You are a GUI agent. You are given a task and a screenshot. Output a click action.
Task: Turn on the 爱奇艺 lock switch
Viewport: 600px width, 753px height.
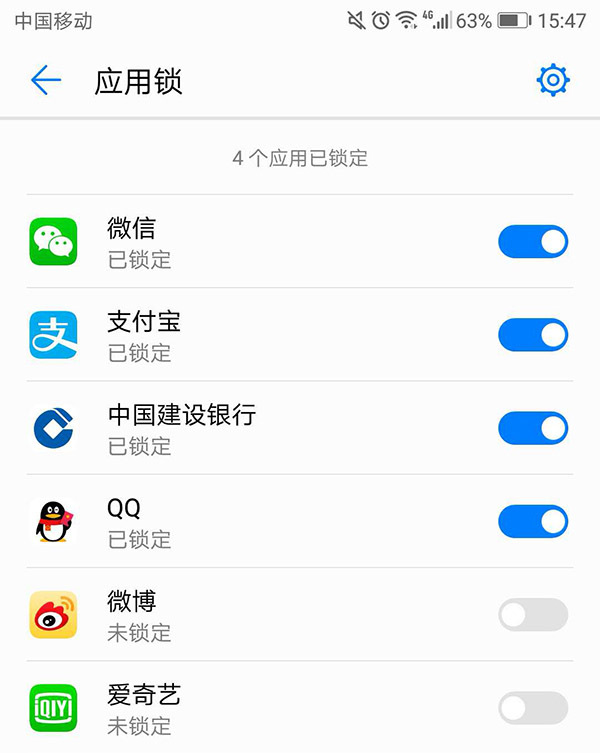[533, 708]
